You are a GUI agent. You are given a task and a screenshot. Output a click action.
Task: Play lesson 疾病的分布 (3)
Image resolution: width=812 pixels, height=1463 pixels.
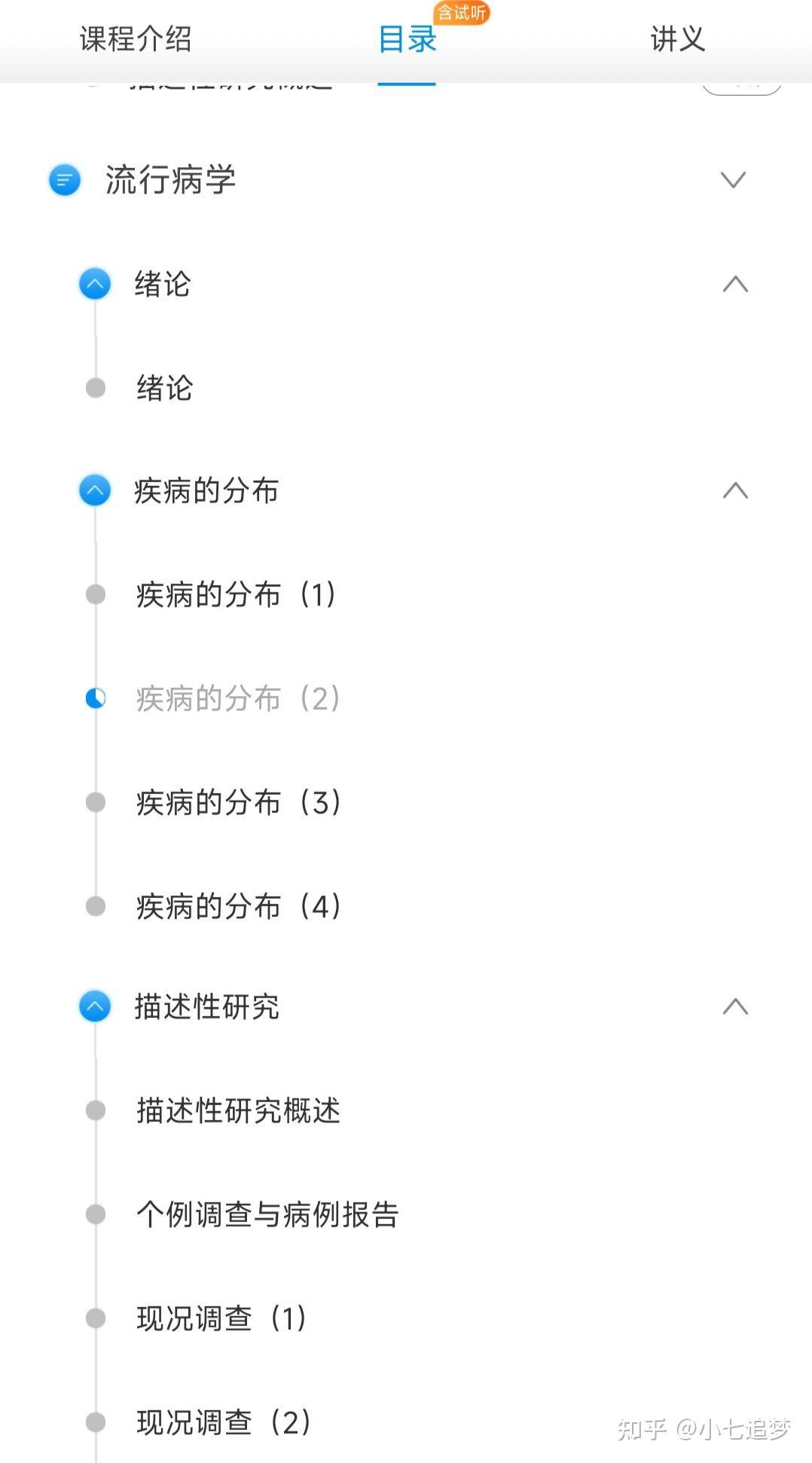click(238, 803)
